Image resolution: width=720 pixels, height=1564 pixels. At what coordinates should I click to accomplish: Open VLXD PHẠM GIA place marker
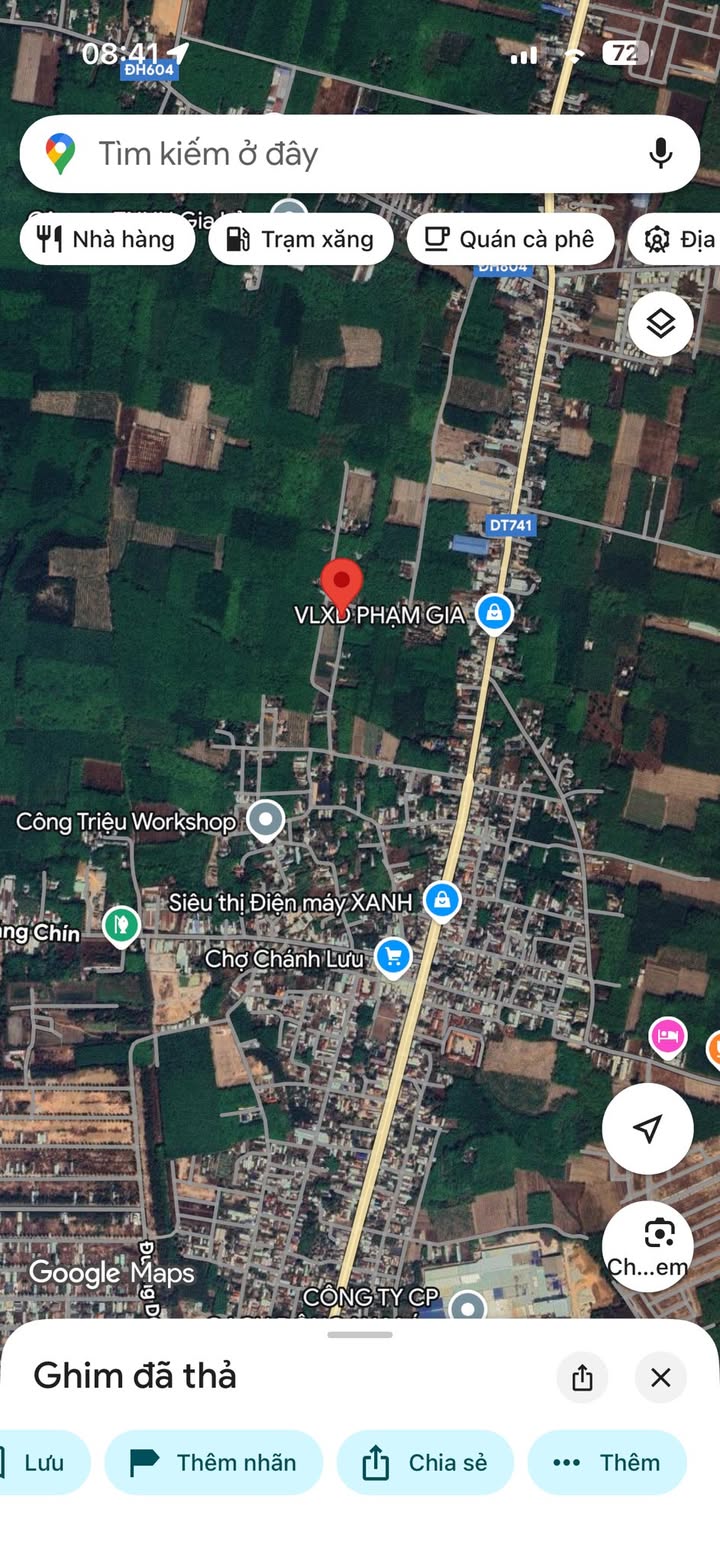493,613
